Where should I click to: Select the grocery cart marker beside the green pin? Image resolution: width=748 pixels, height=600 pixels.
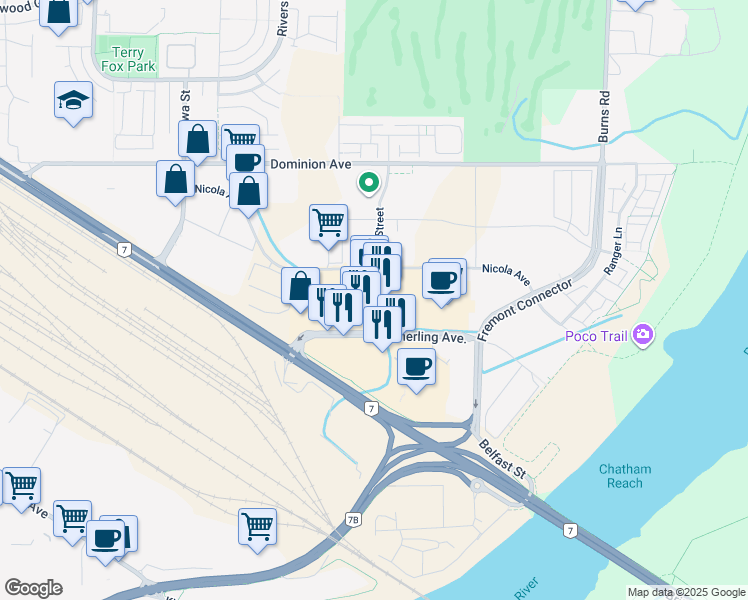(x=328, y=223)
